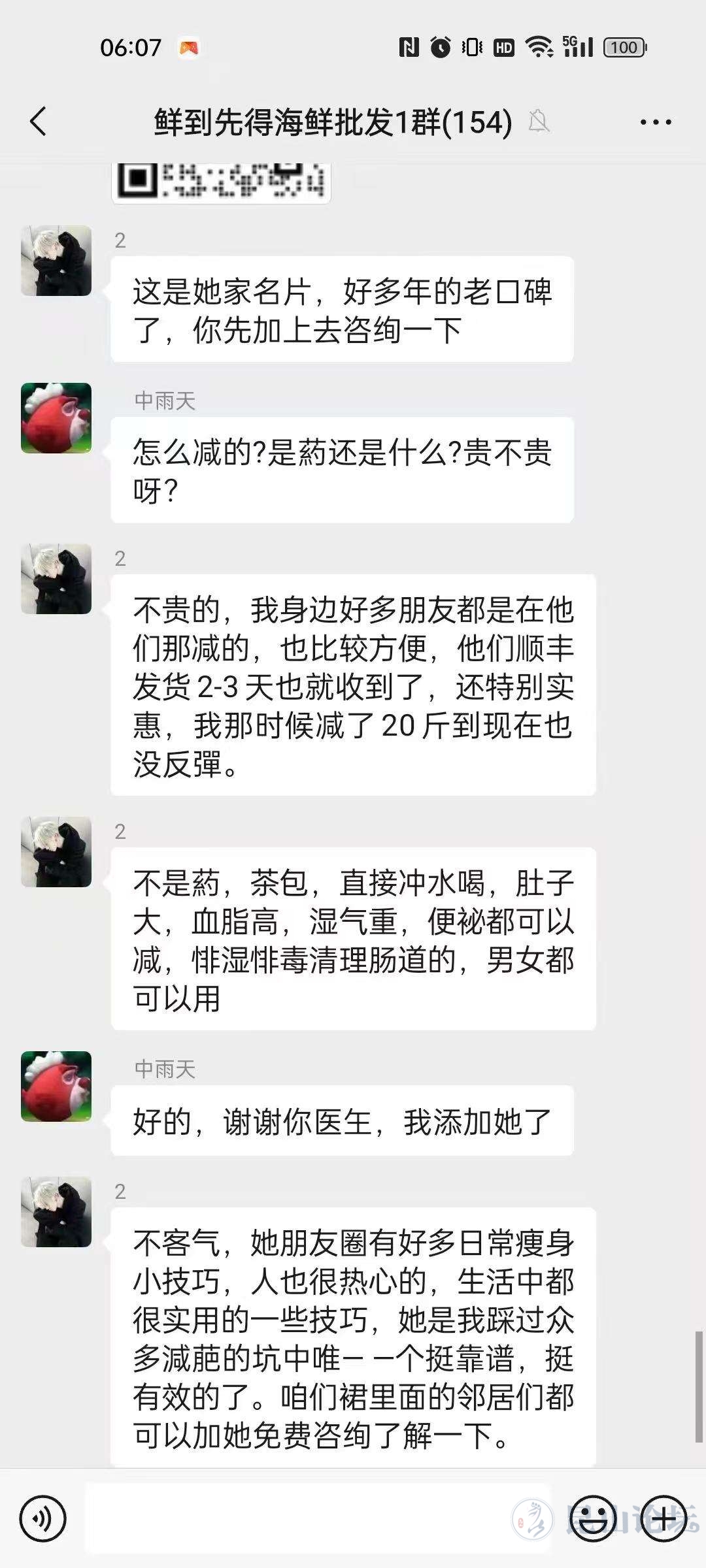Open the group chat's more options menu
This screenshot has width=706, height=1568.
[655, 122]
